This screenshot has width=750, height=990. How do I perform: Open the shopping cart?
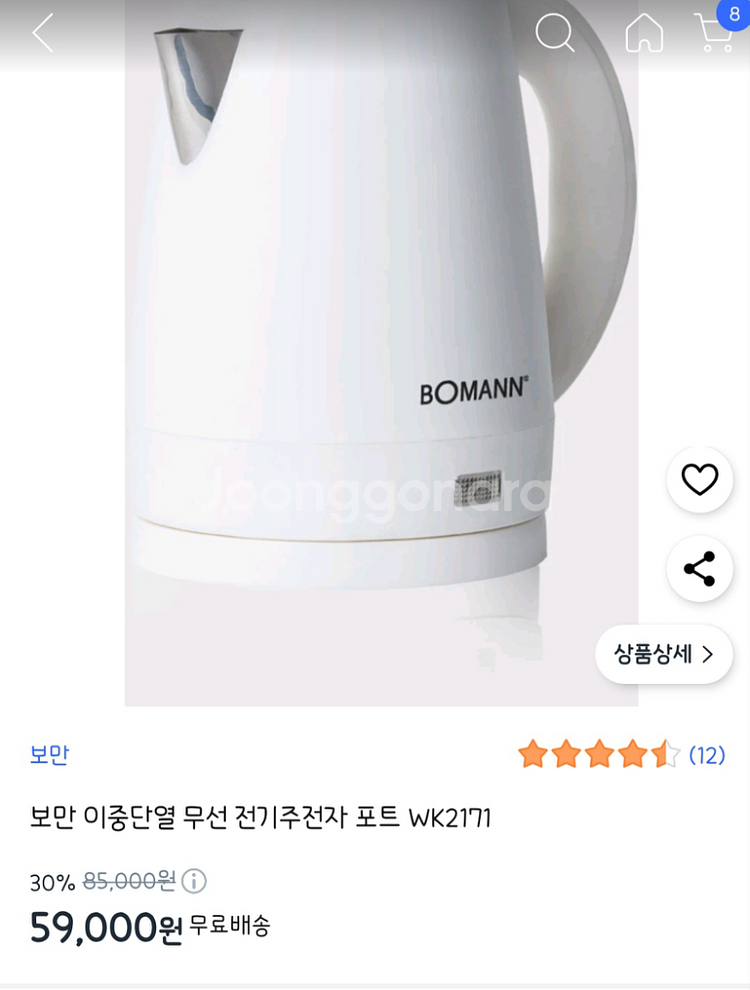714,33
